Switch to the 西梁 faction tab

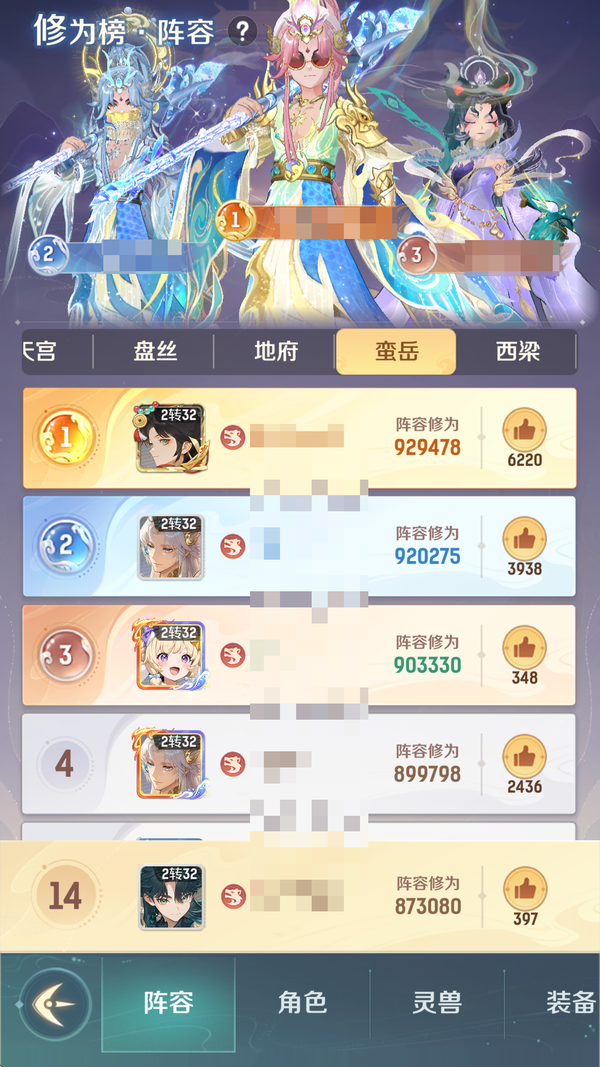(518, 352)
